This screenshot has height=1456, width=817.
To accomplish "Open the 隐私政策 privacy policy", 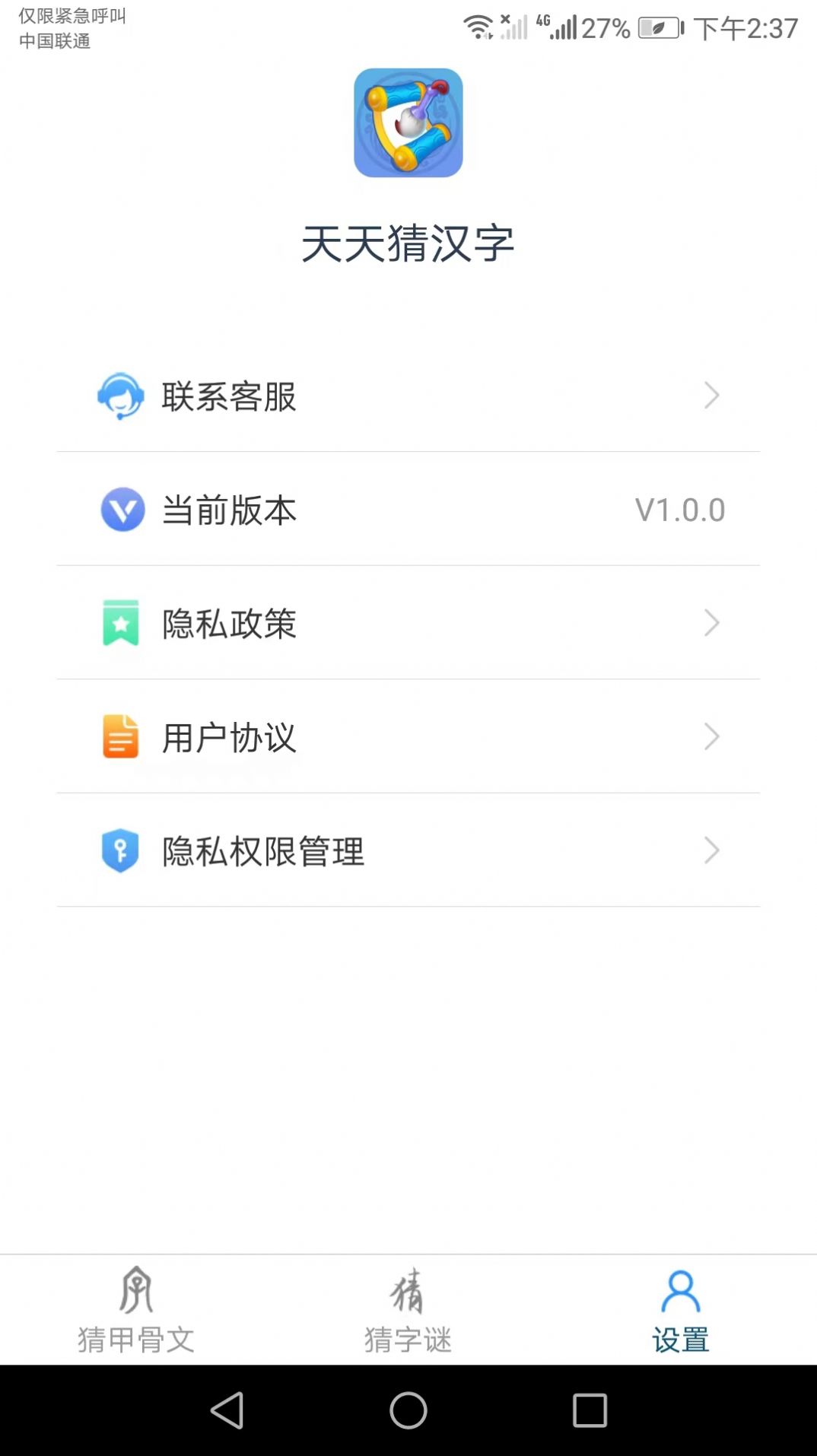I will [x=408, y=623].
